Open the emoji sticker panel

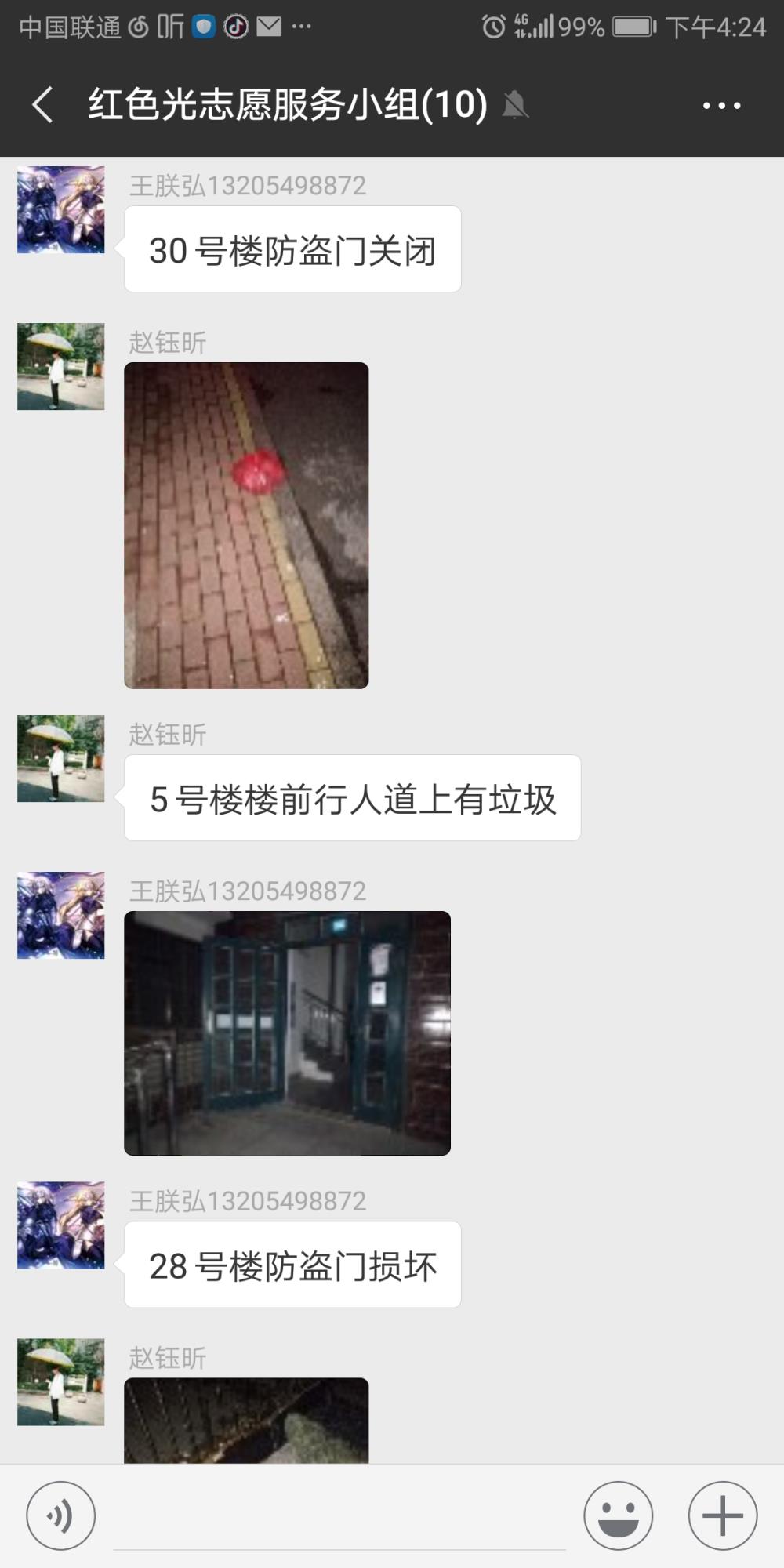tap(618, 1515)
